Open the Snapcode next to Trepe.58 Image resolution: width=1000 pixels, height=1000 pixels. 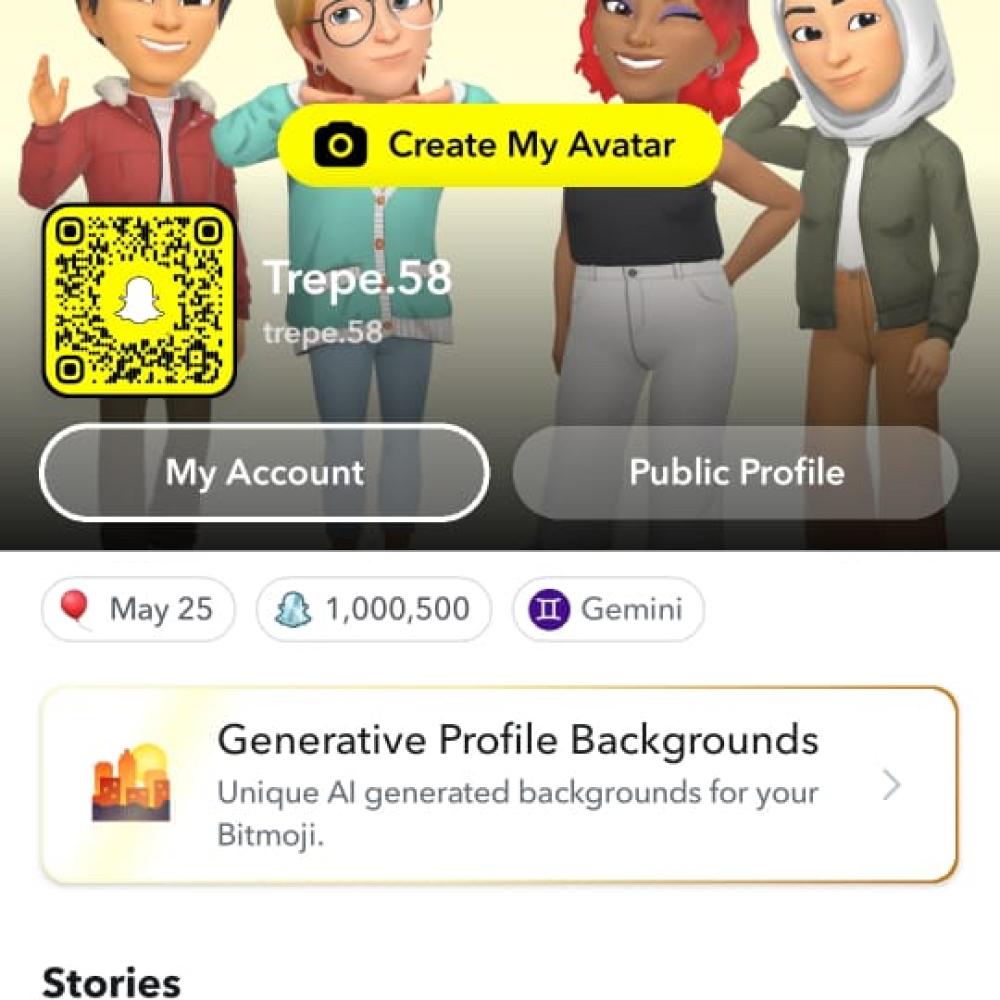pos(138,300)
